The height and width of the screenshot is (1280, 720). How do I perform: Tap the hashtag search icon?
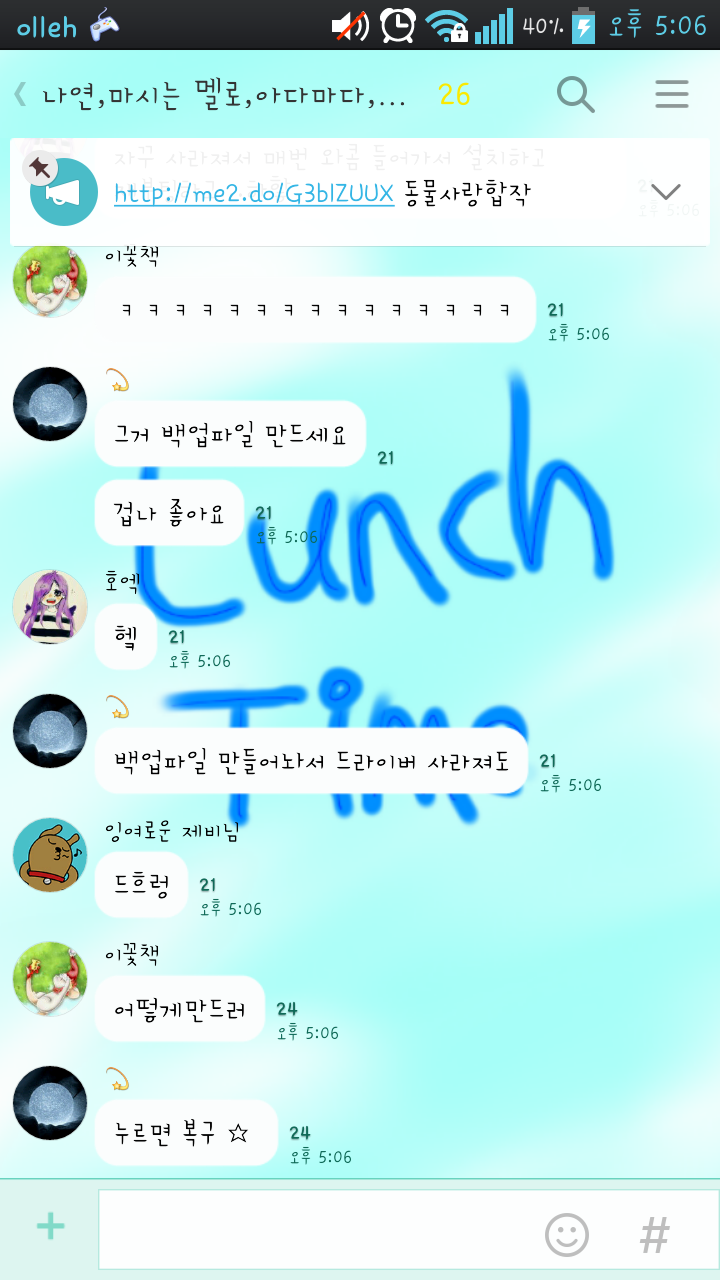[x=654, y=1235]
